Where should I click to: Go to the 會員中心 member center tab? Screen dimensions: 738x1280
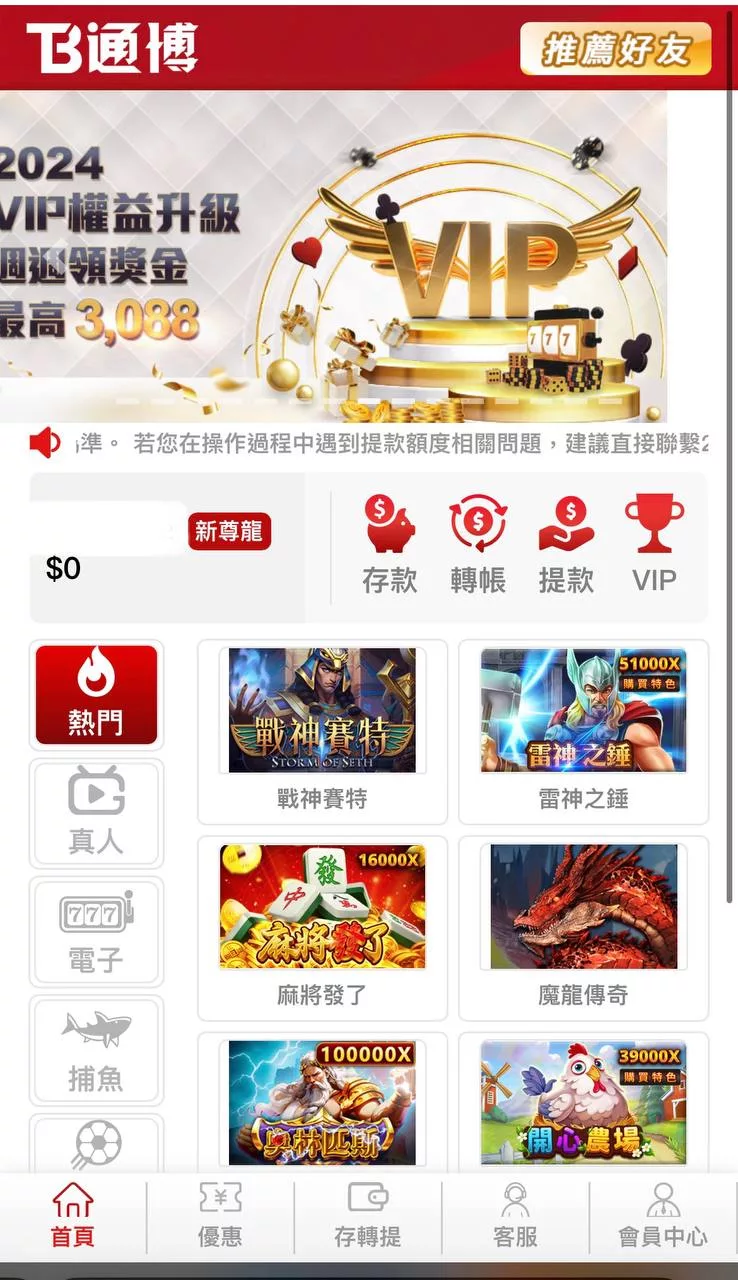pos(664,1215)
